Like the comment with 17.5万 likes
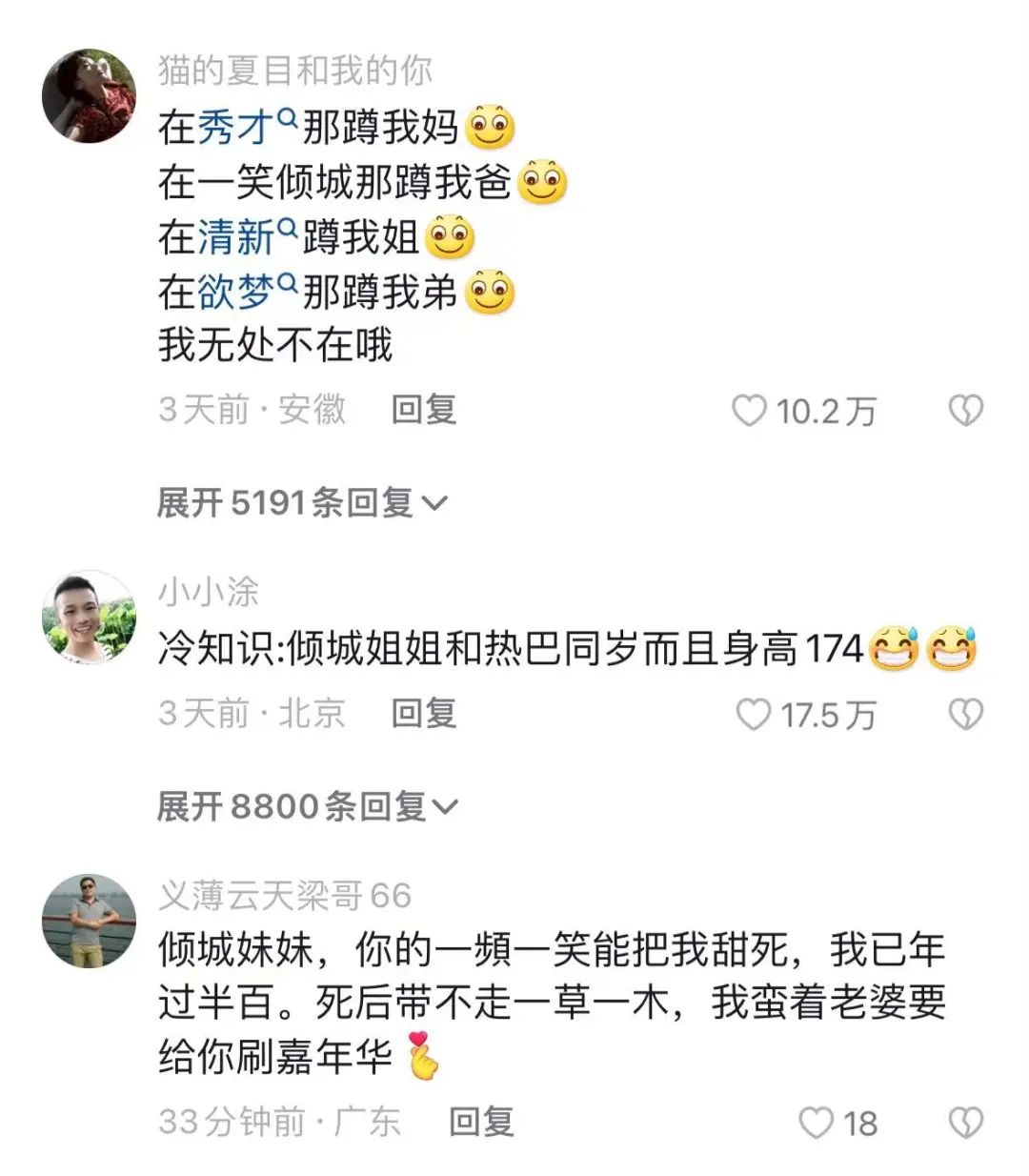This screenshot has height=1176, width=1029. (x=753, y=714)
